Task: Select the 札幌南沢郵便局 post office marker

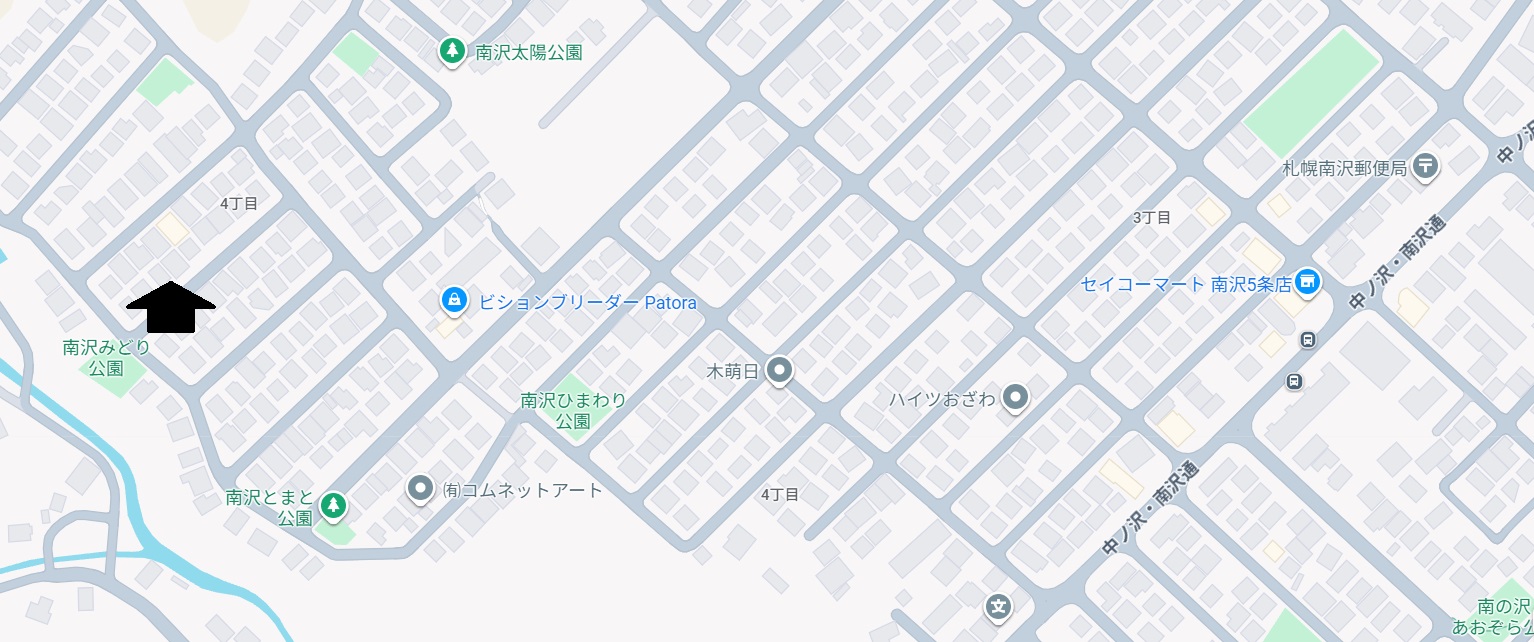Action: [x=1427, y=166]
